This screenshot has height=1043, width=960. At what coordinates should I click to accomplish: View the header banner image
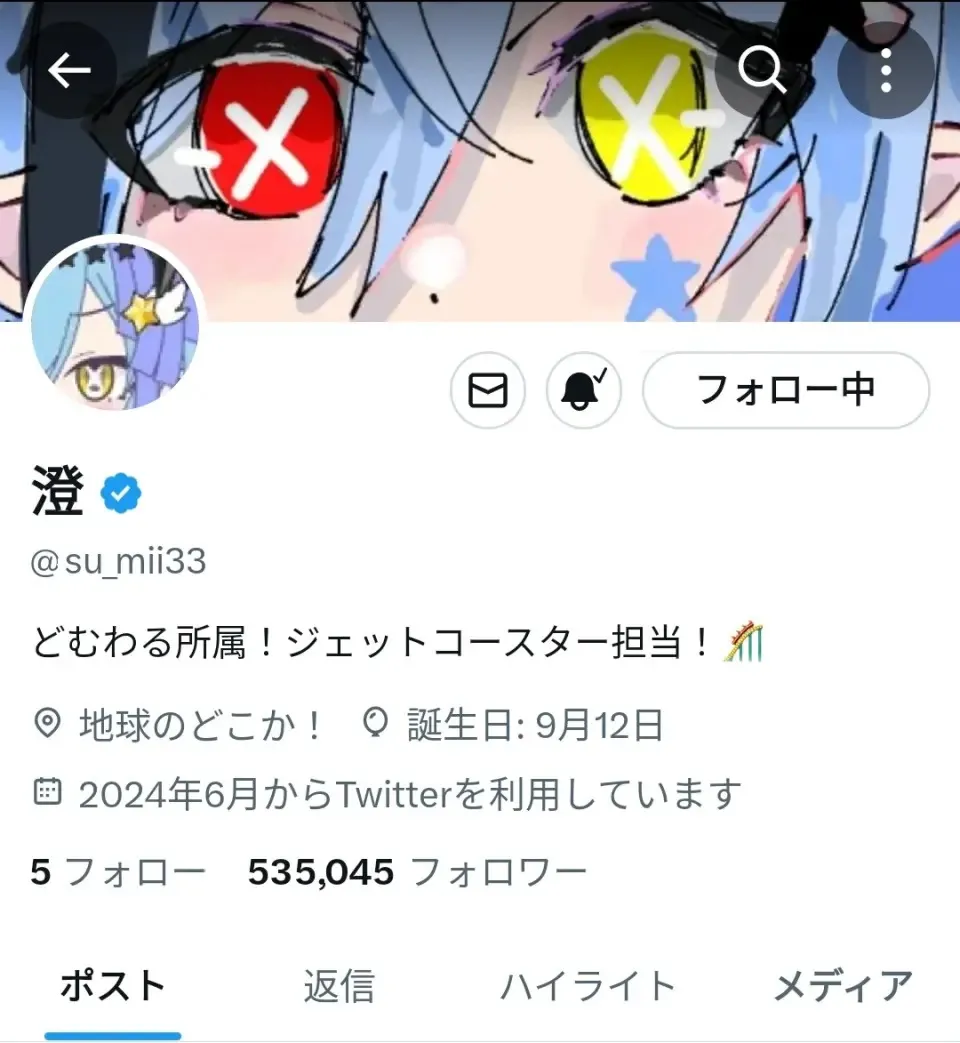pos(480,200)
